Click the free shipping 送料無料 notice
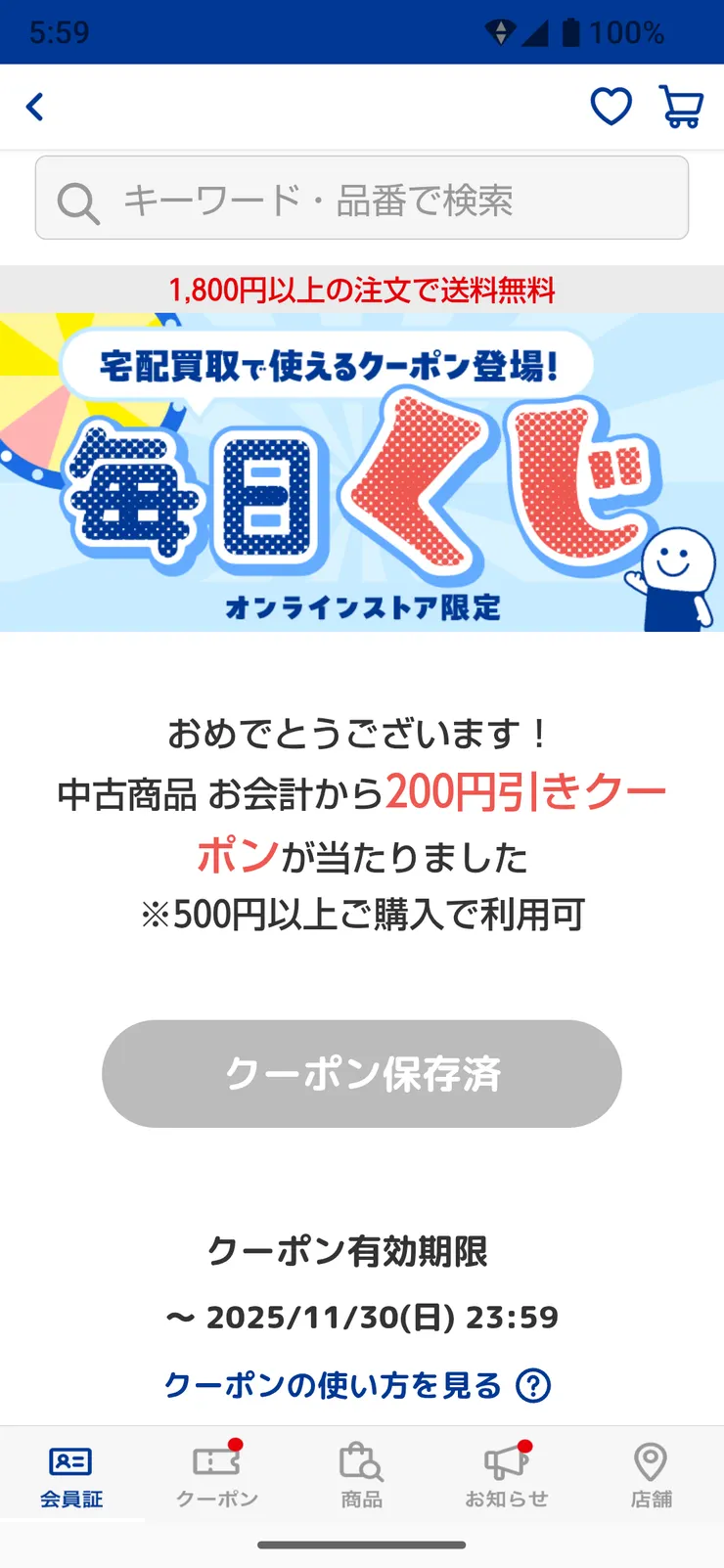 362,291
